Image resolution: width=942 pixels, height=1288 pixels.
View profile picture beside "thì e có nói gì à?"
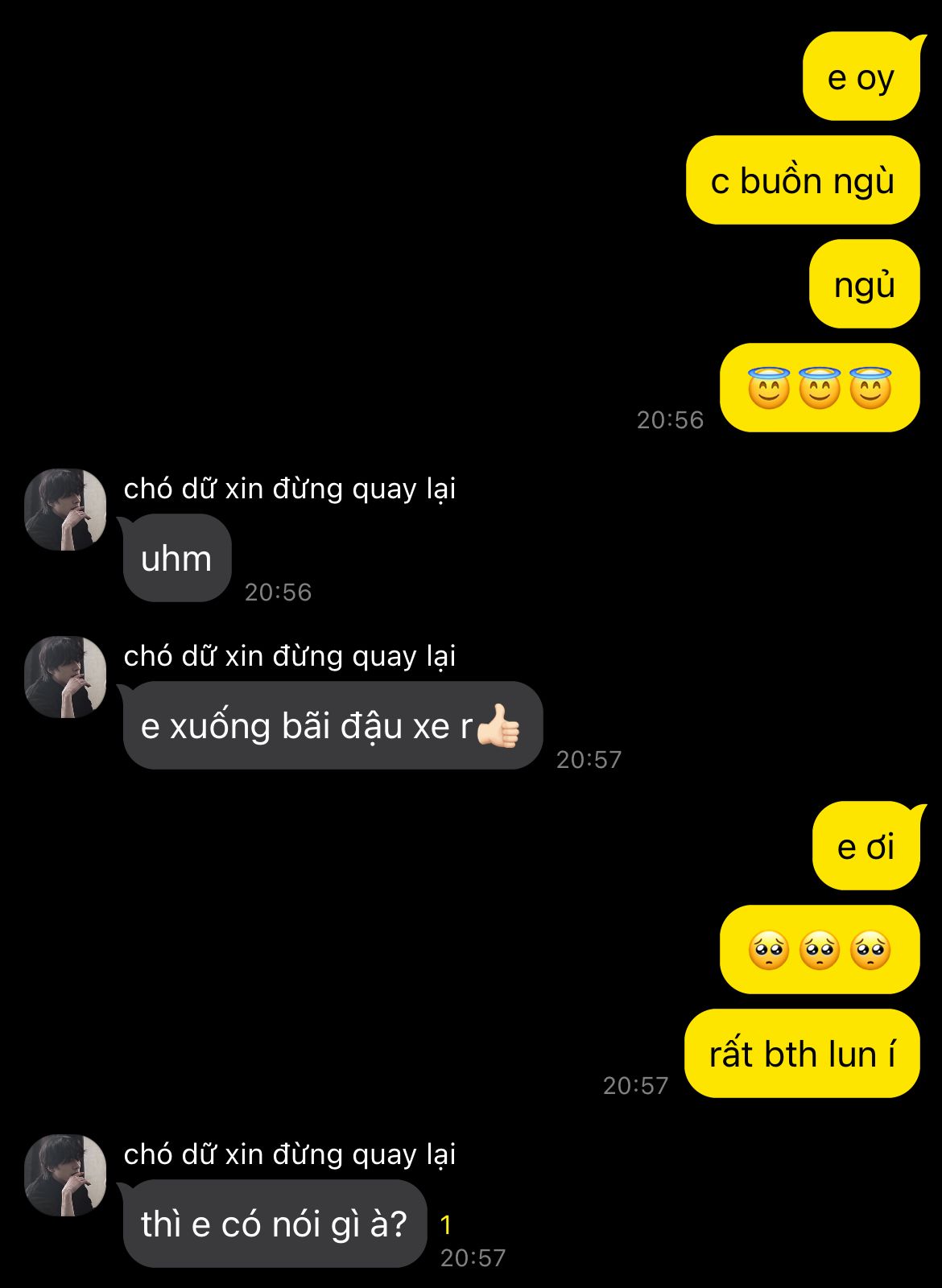point(65,1175)
